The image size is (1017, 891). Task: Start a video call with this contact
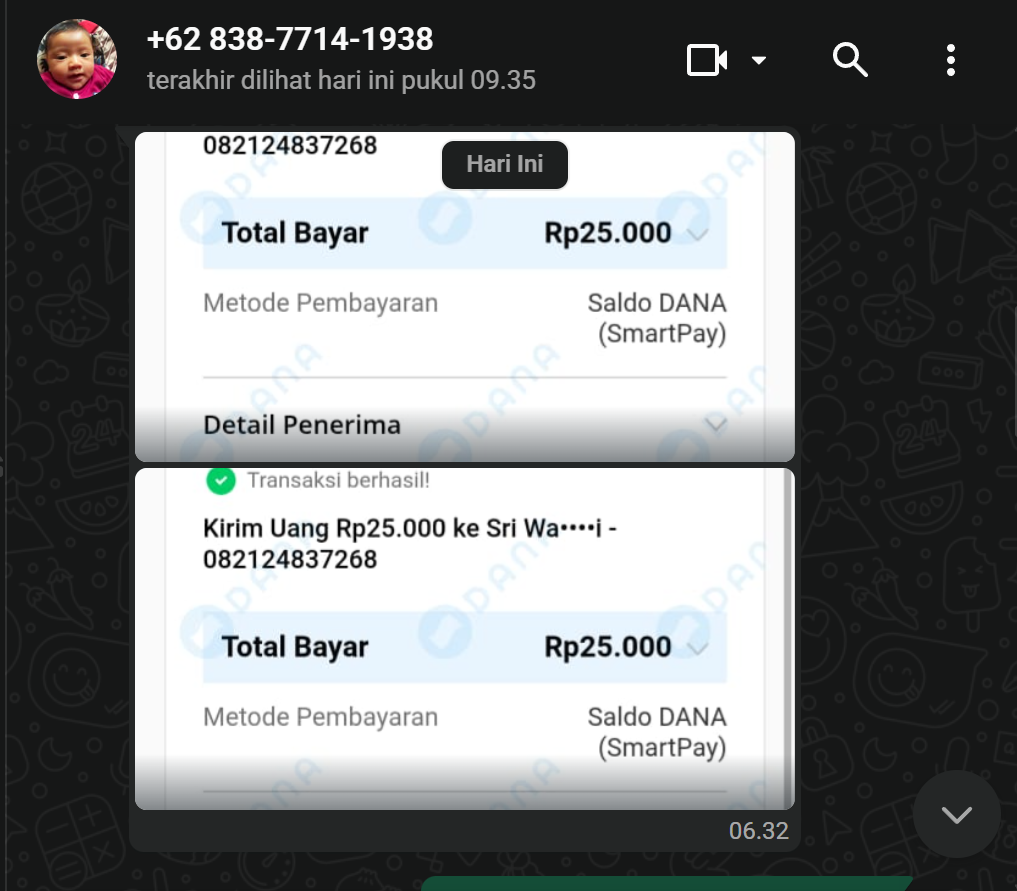coord(706,60)
